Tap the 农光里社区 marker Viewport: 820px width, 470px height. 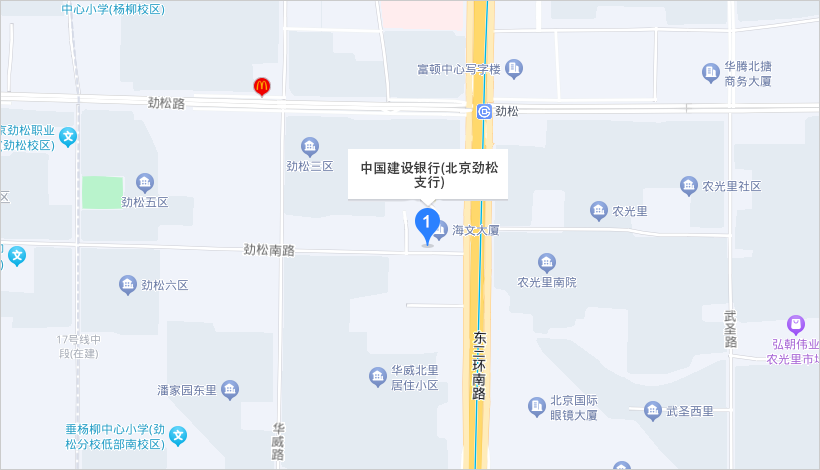[x=688, y=186]
